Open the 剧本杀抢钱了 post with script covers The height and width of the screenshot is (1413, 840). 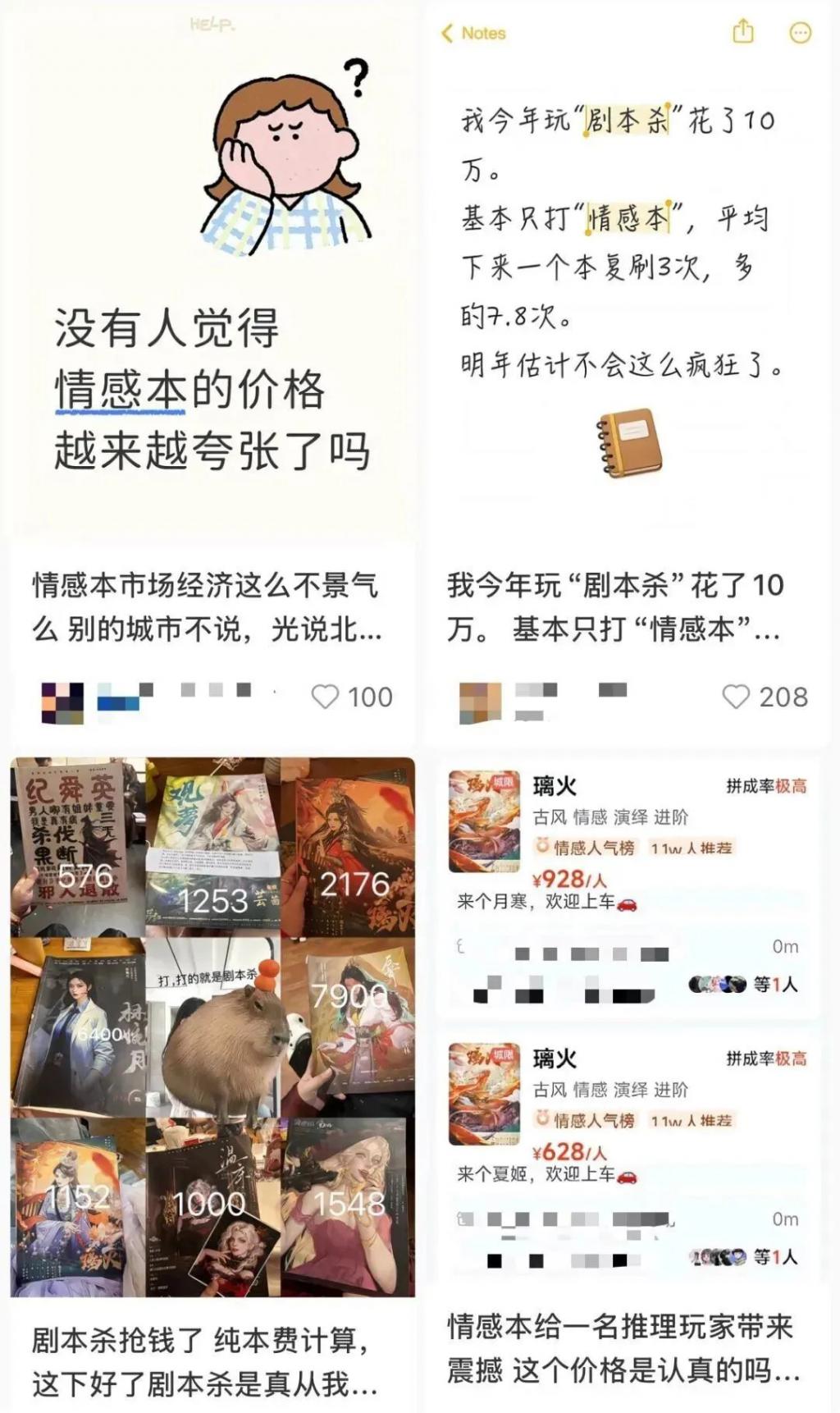click(x=212, y=1026)
